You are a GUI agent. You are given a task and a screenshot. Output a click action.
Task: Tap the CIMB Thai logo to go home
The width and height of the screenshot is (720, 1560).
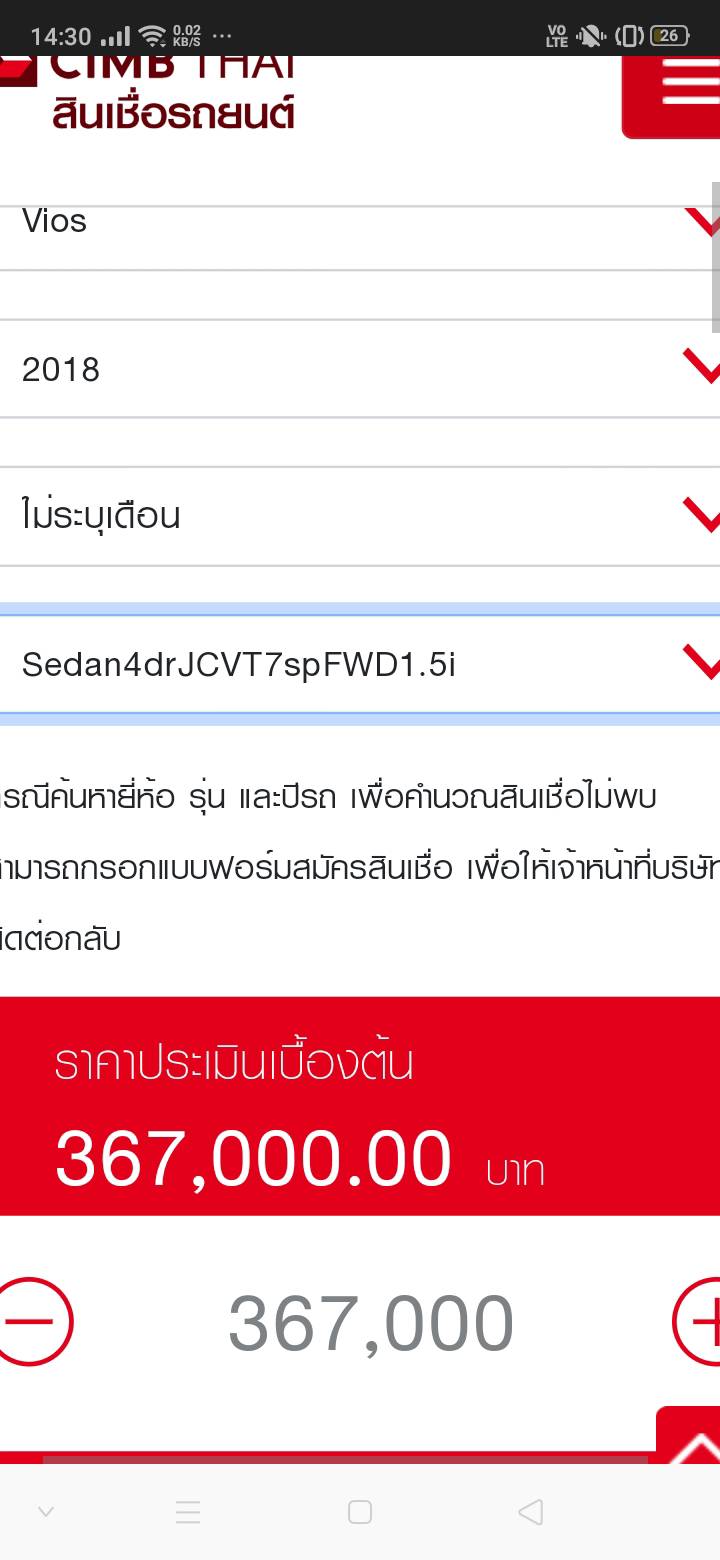point(150,93)
